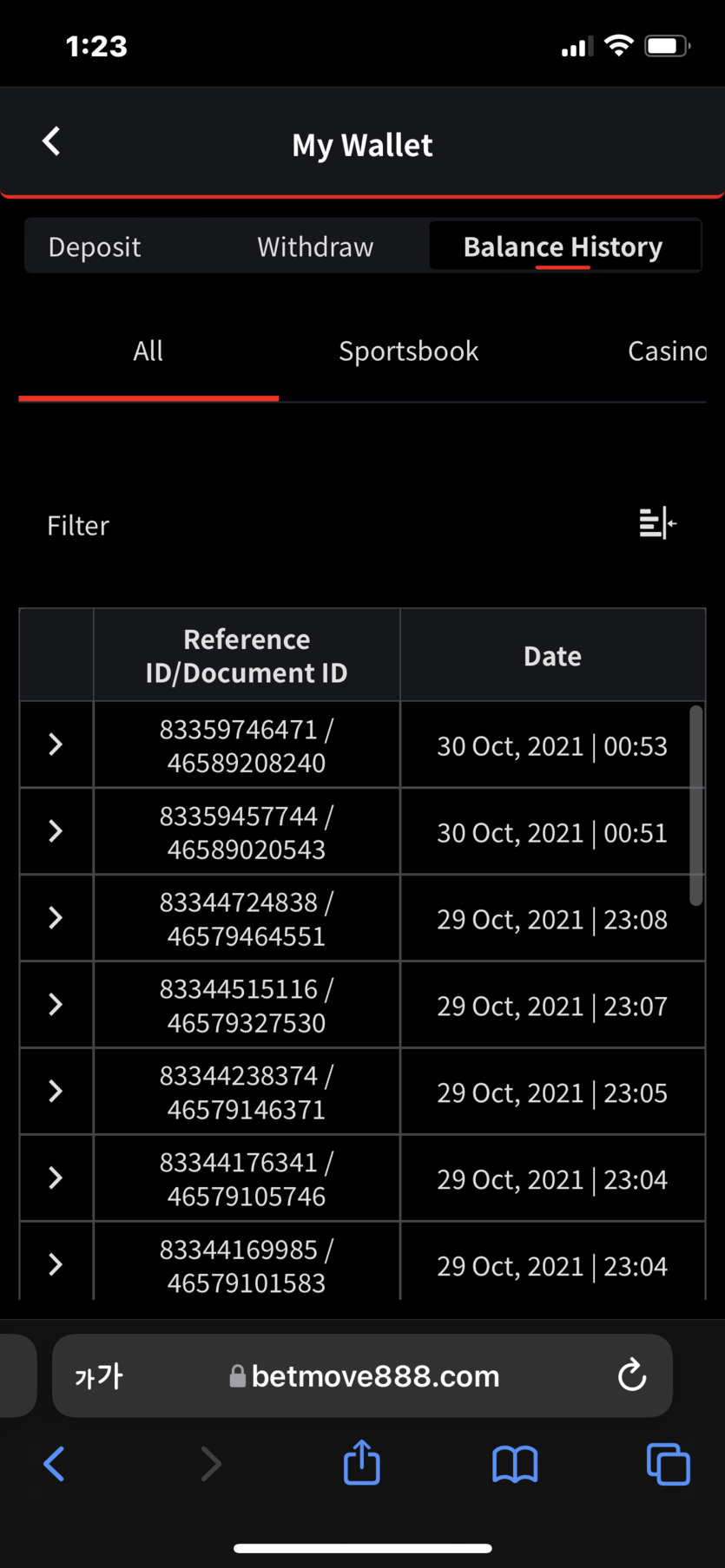Reload the betmove888.com page

click(631, 1375)
